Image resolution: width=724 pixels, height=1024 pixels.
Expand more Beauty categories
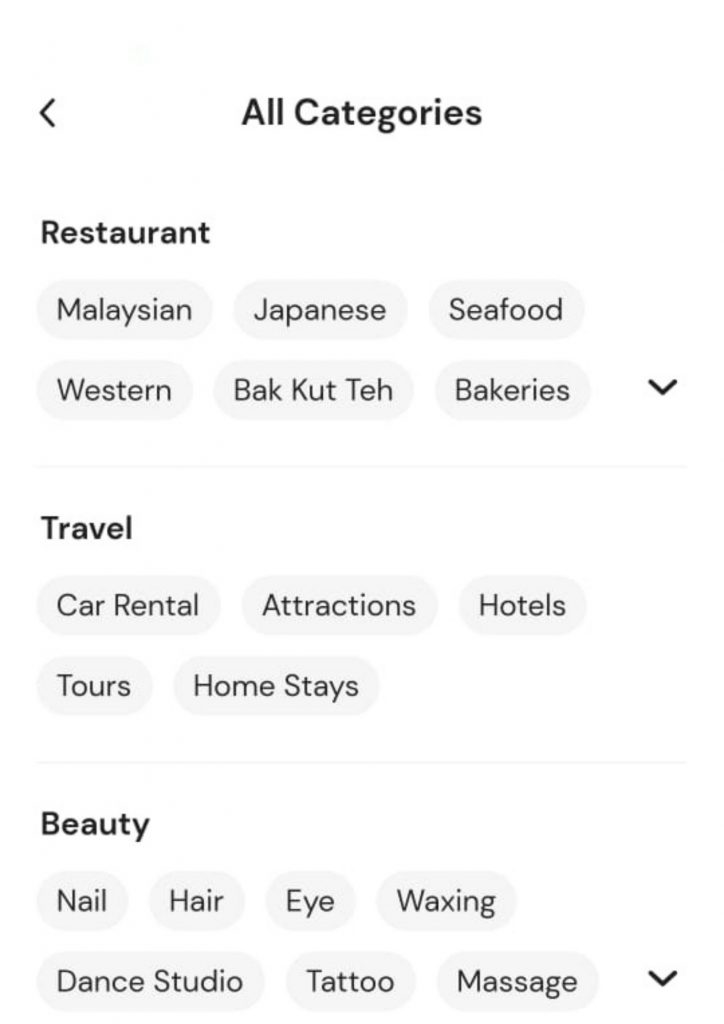coord(663,978)
